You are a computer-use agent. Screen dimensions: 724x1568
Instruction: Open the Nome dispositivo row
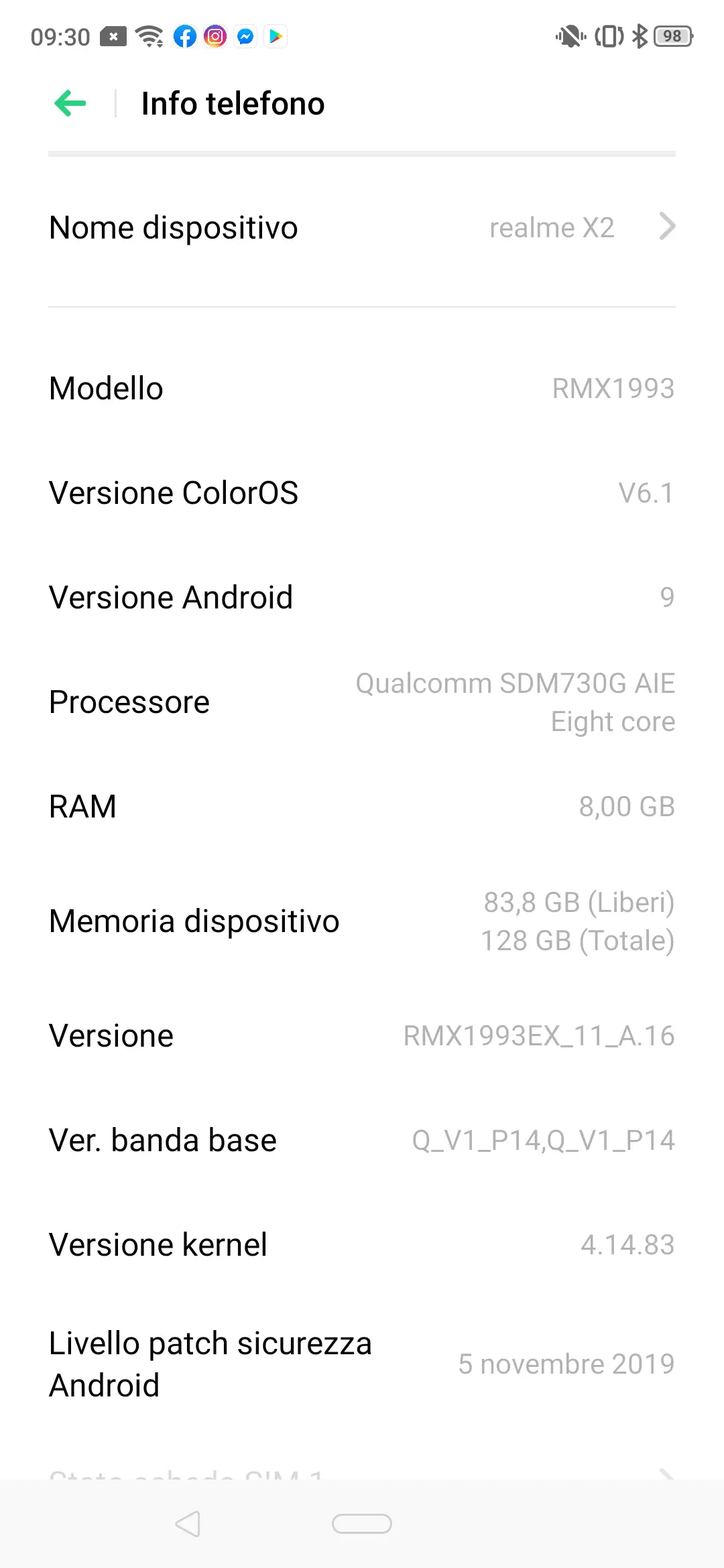362,228
